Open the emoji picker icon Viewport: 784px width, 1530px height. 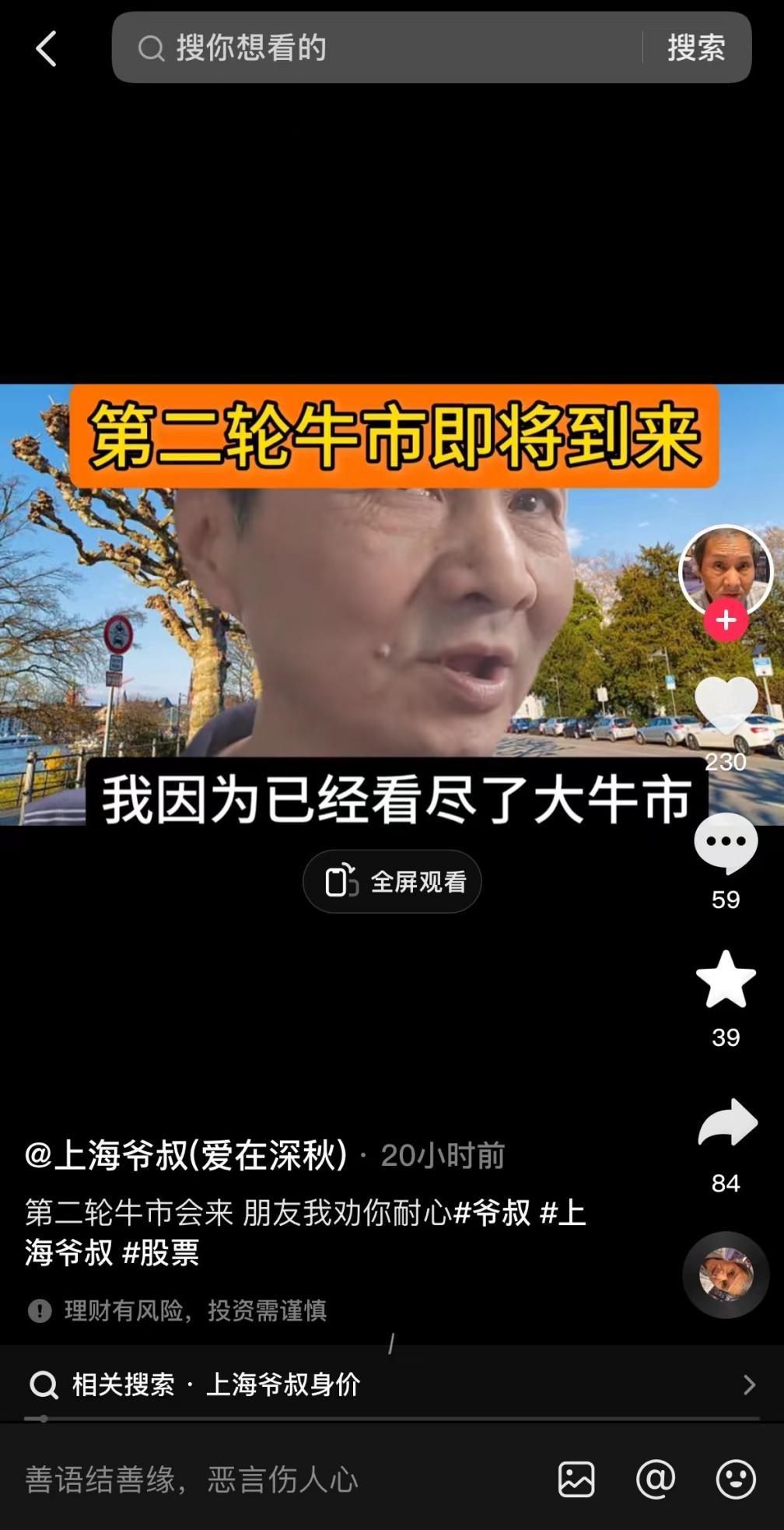[x=735, y=1479]
